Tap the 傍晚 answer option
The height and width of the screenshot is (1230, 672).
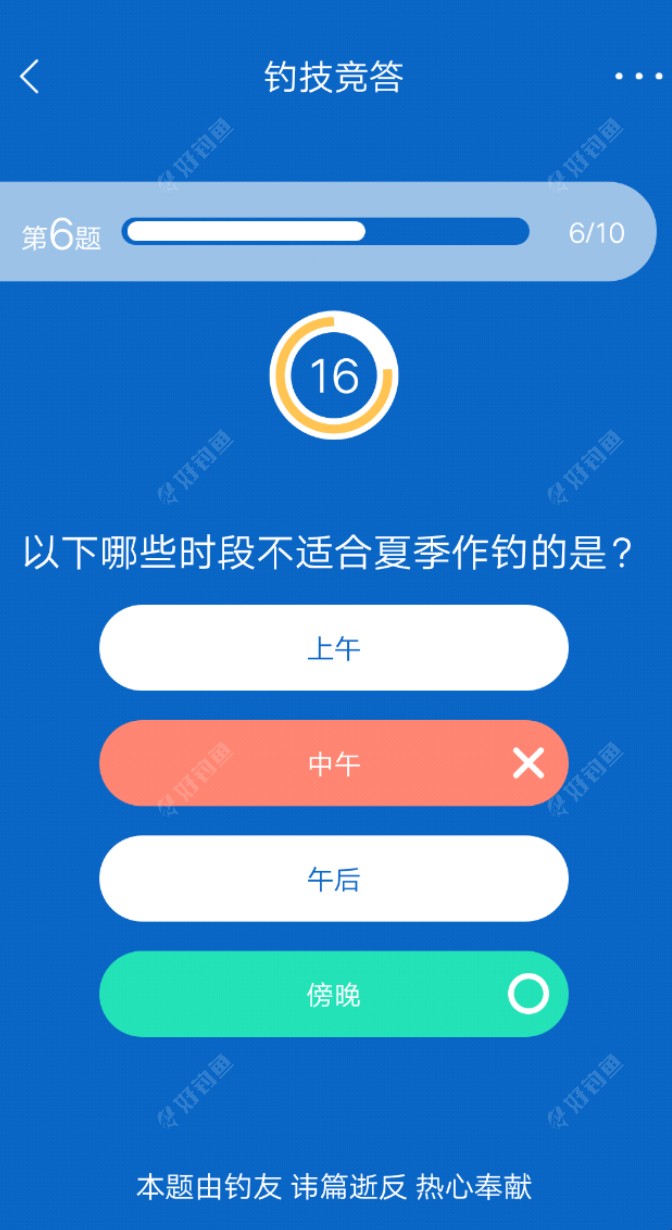[333, 994]
